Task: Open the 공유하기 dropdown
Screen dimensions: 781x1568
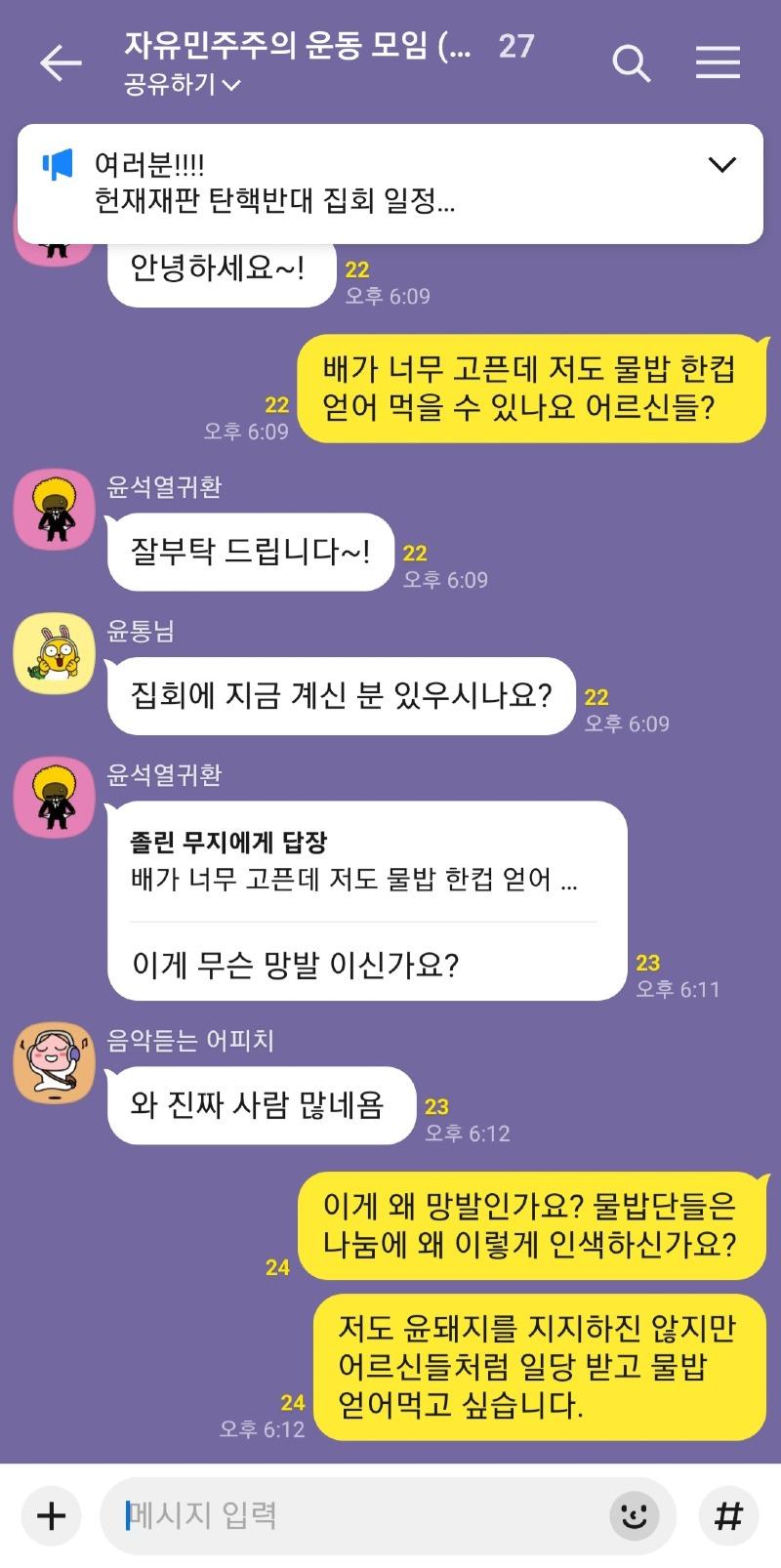Action: pyautogui.click(x=182, y=85)
